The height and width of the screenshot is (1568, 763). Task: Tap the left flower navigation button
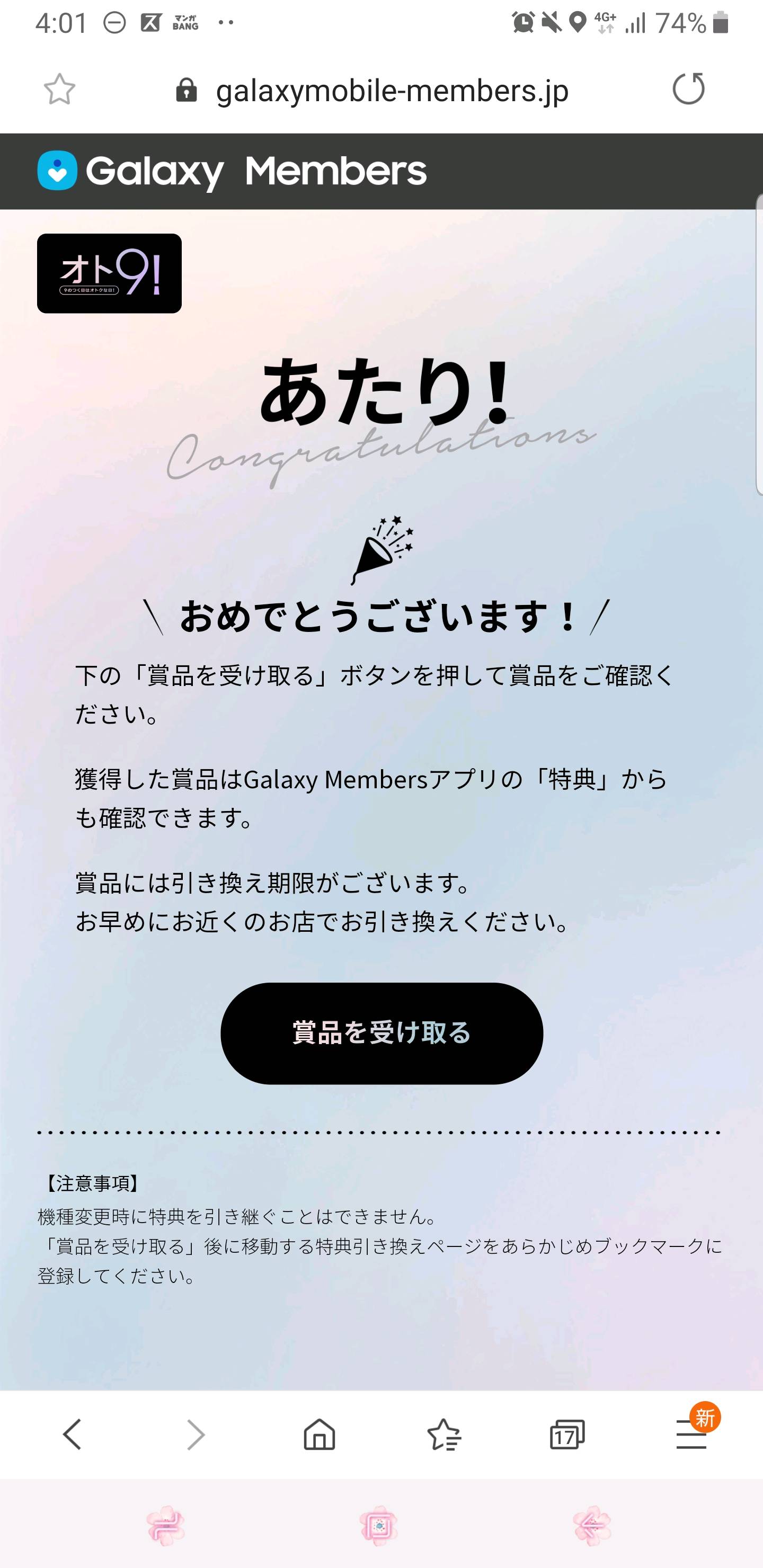tap(165, 1526)
